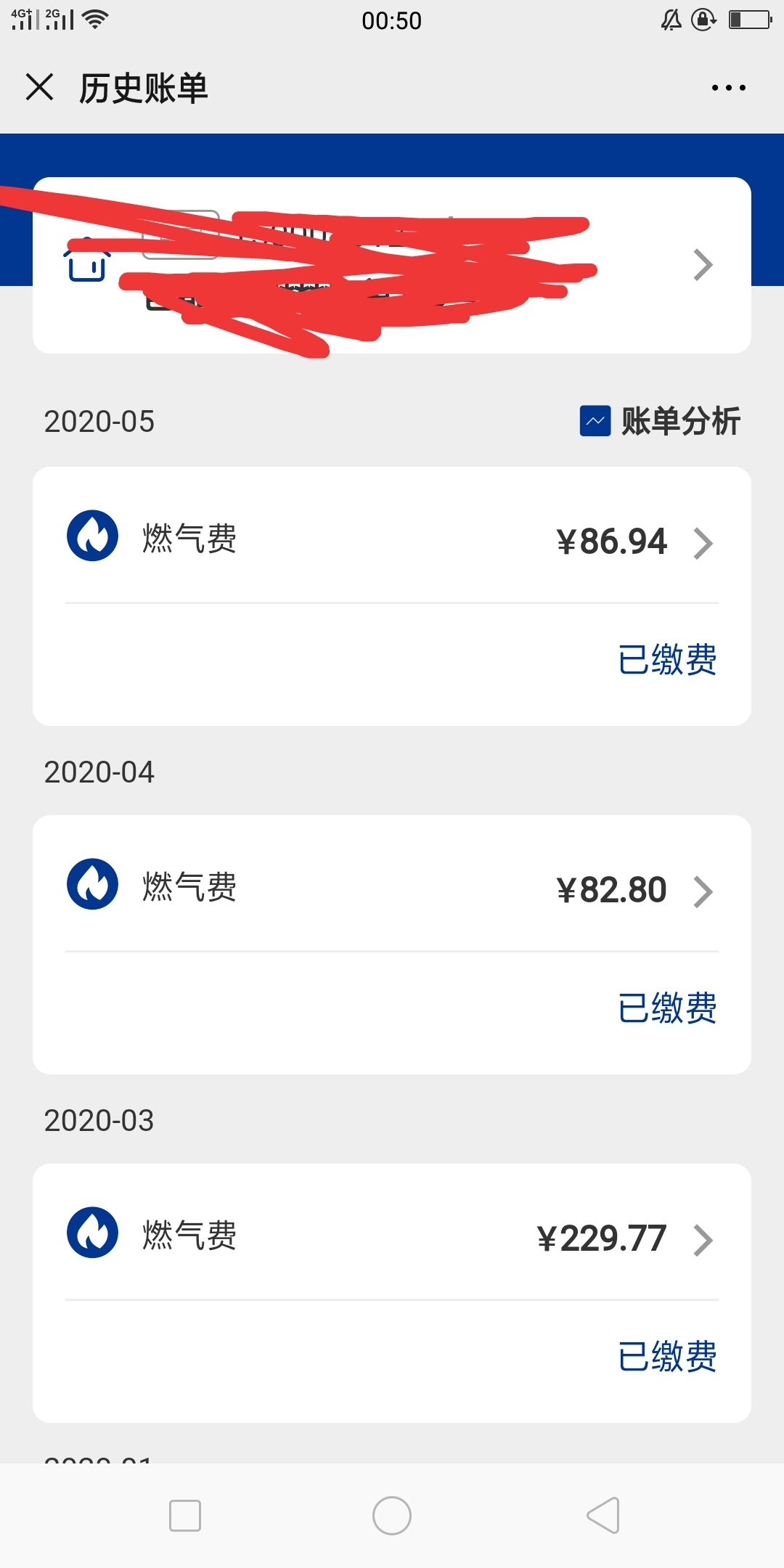This screenshot has width=784, height=1568.
Task: Tap the system back button
Action: (x=603, y=1515)
